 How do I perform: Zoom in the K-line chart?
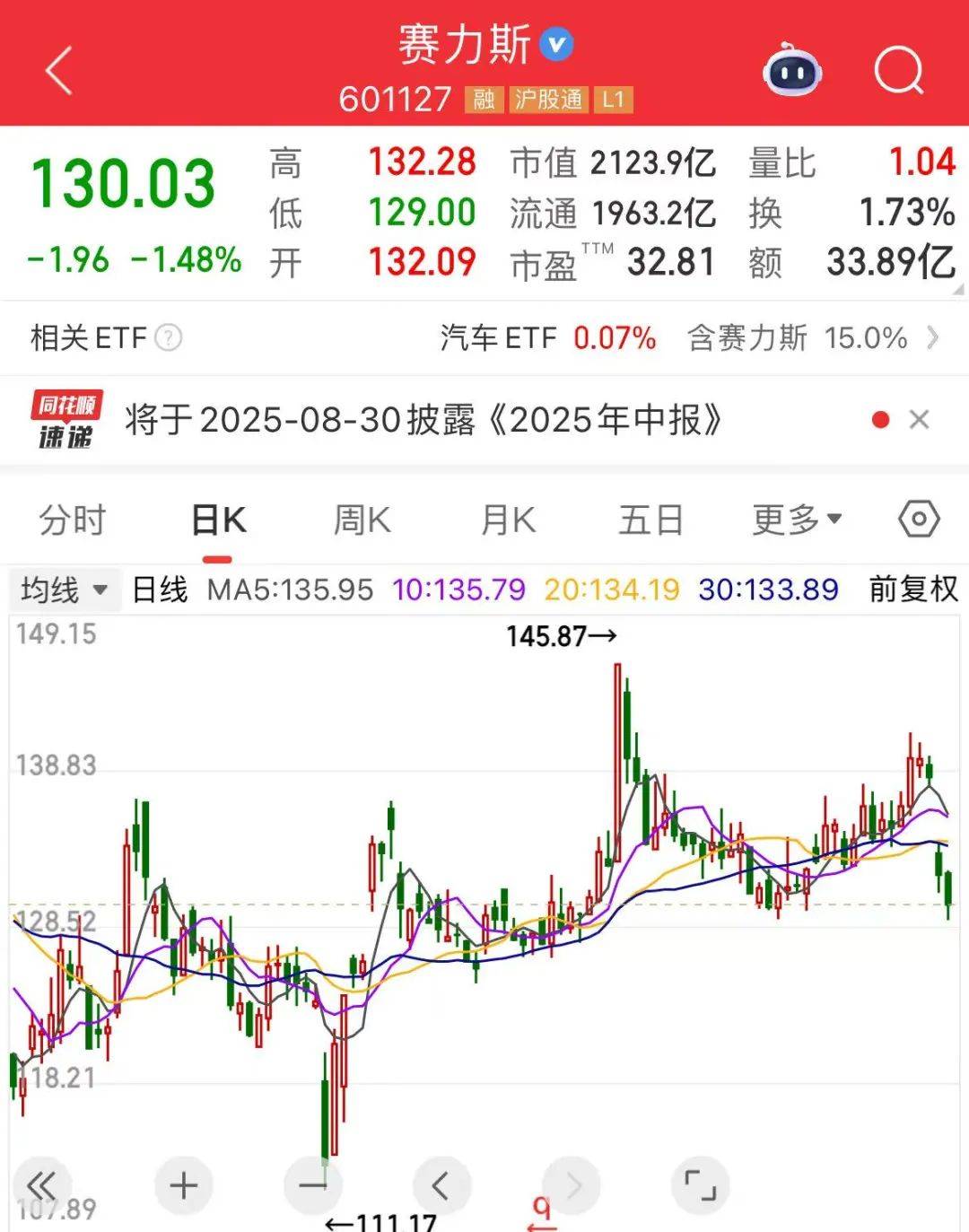(x=184, y=1186)
